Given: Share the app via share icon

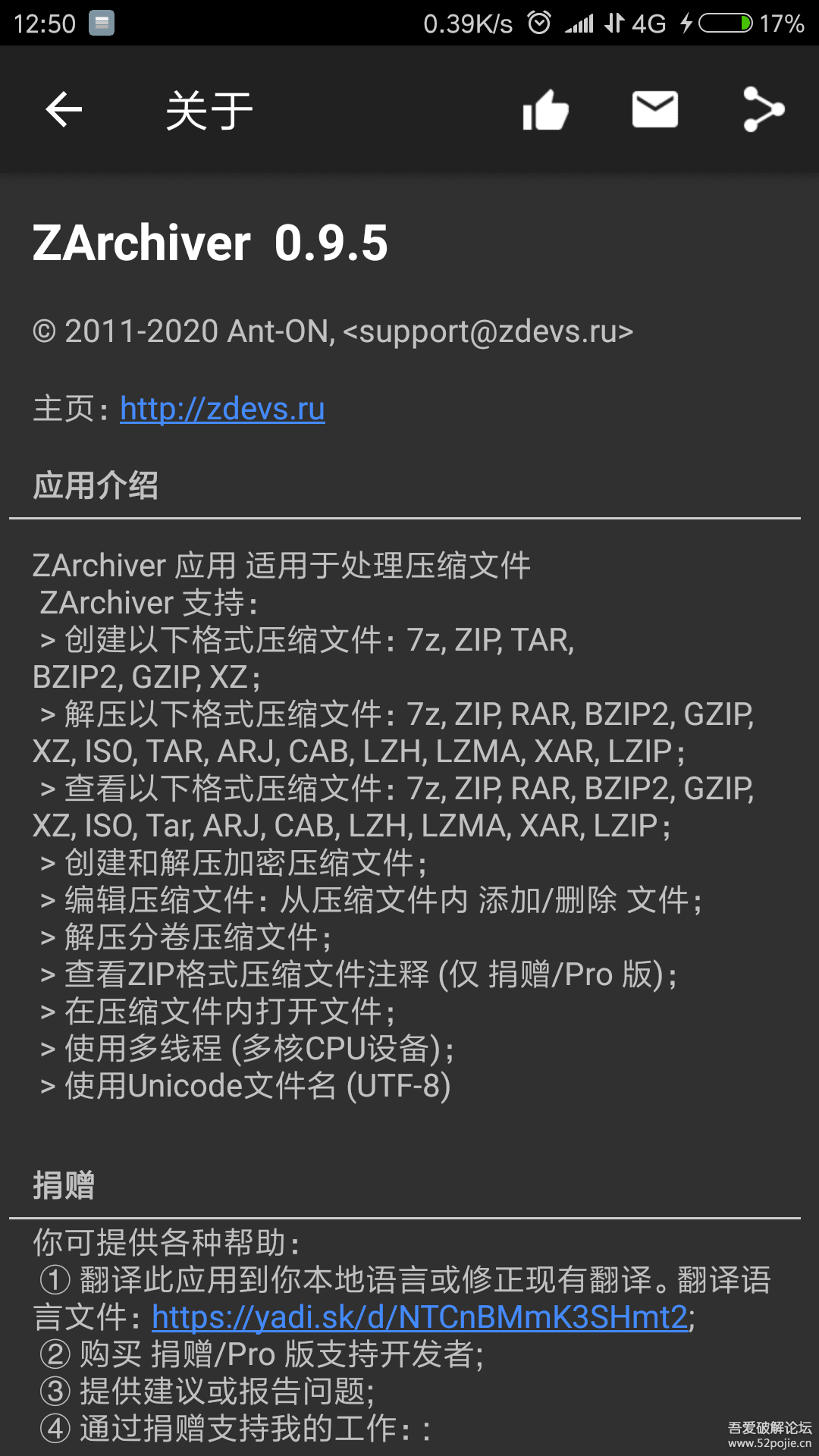Looking at the screenshot, I should click(x=763, y=110).
